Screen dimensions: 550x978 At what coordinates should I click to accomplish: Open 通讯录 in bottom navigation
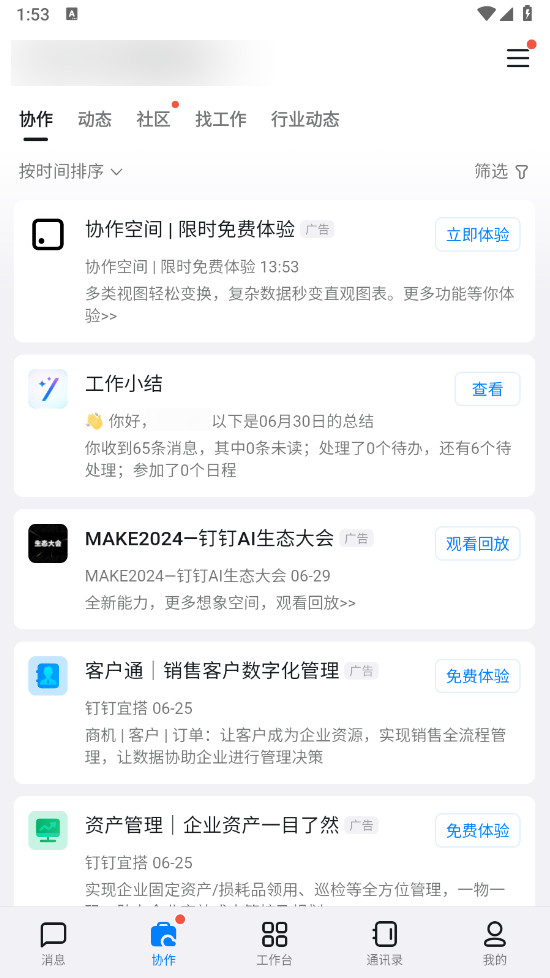coord(385,943)
